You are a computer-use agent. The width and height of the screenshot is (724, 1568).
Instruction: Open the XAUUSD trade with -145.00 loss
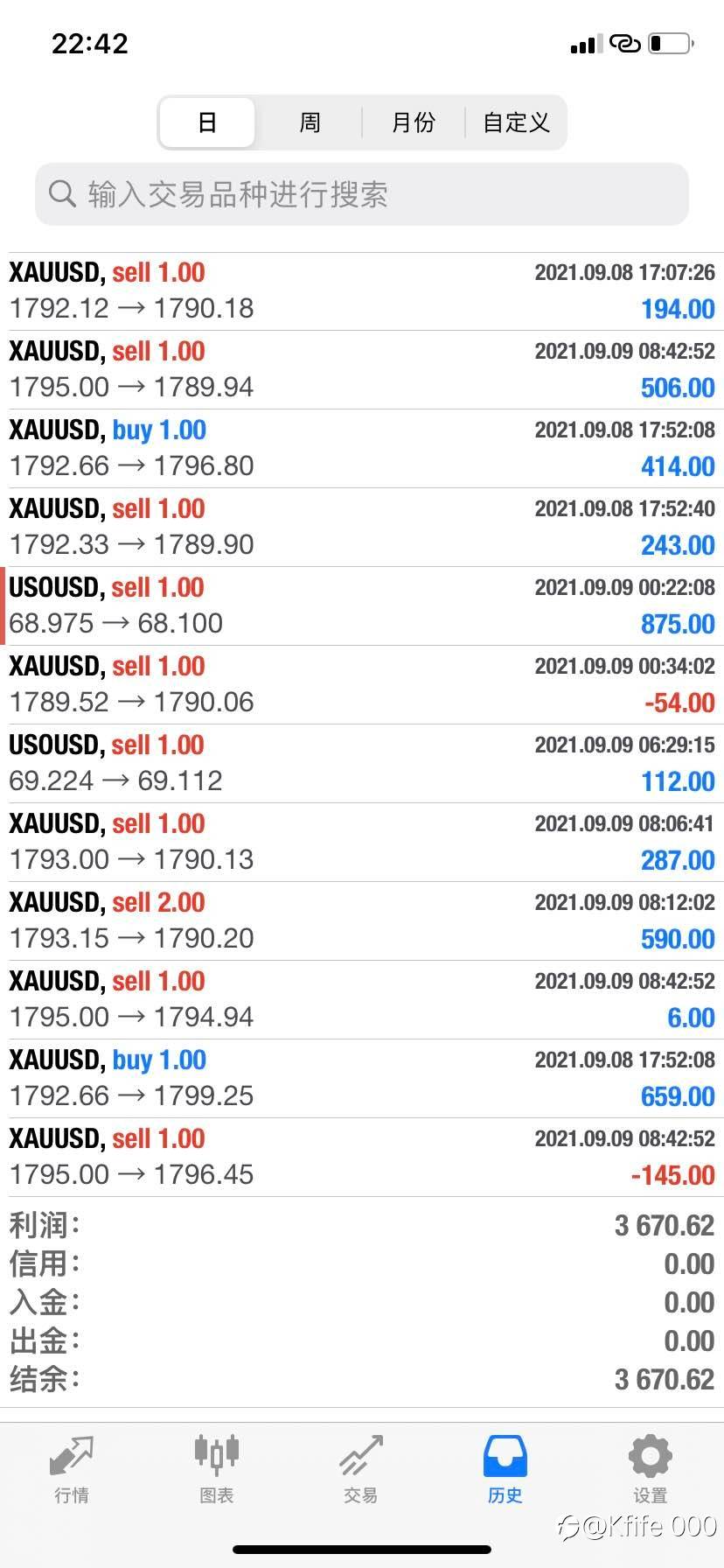tap(362, 1157)
